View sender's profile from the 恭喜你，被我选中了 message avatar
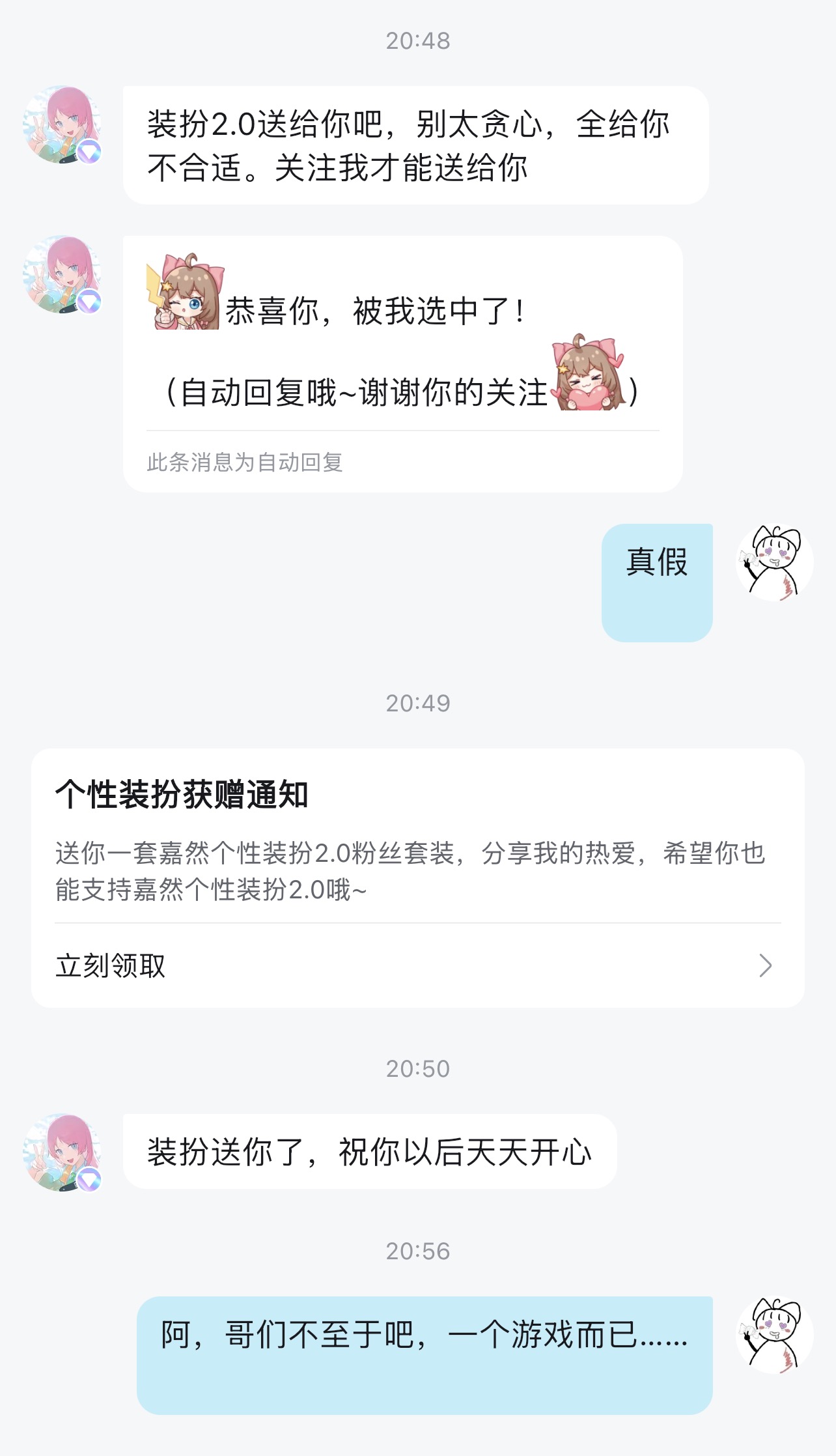Screen dimensions: 836x1456 (x=62, y=274)
